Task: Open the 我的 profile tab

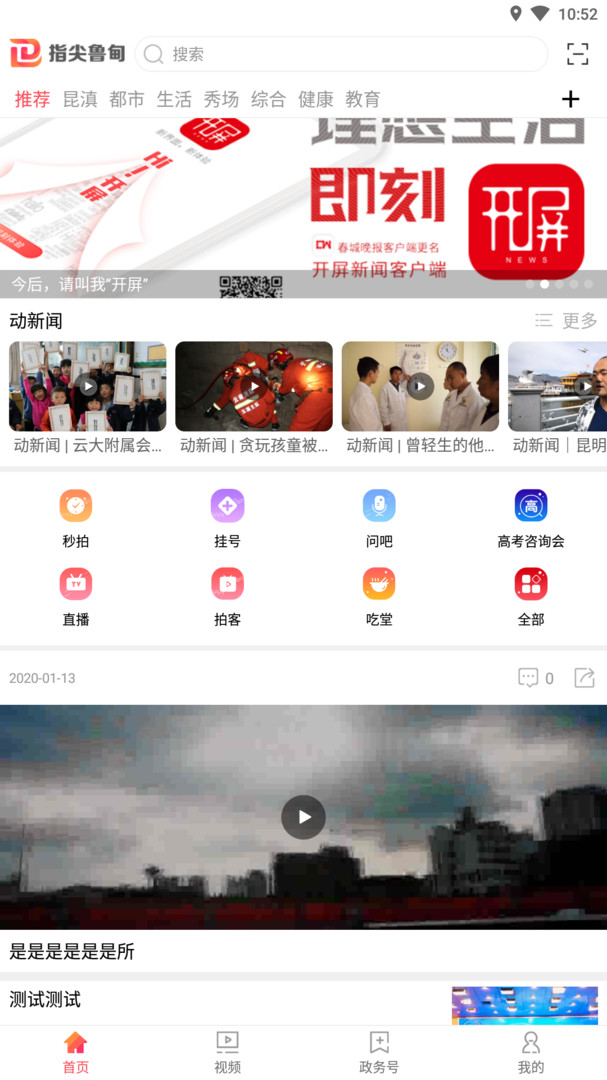Action: coord(531,1052)
